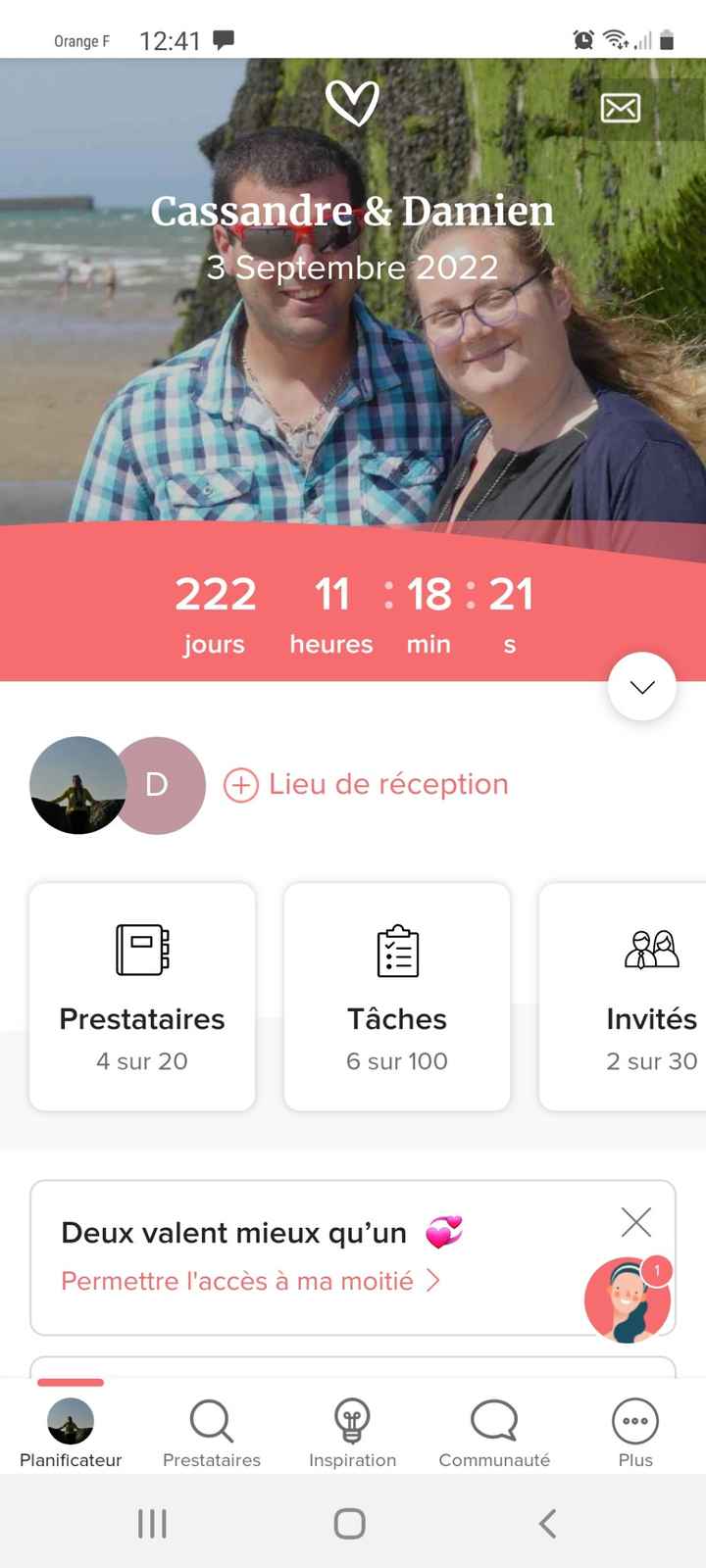Tap the Prestataires magnifier icon in bottom bar

click(x=210, y=1418)
